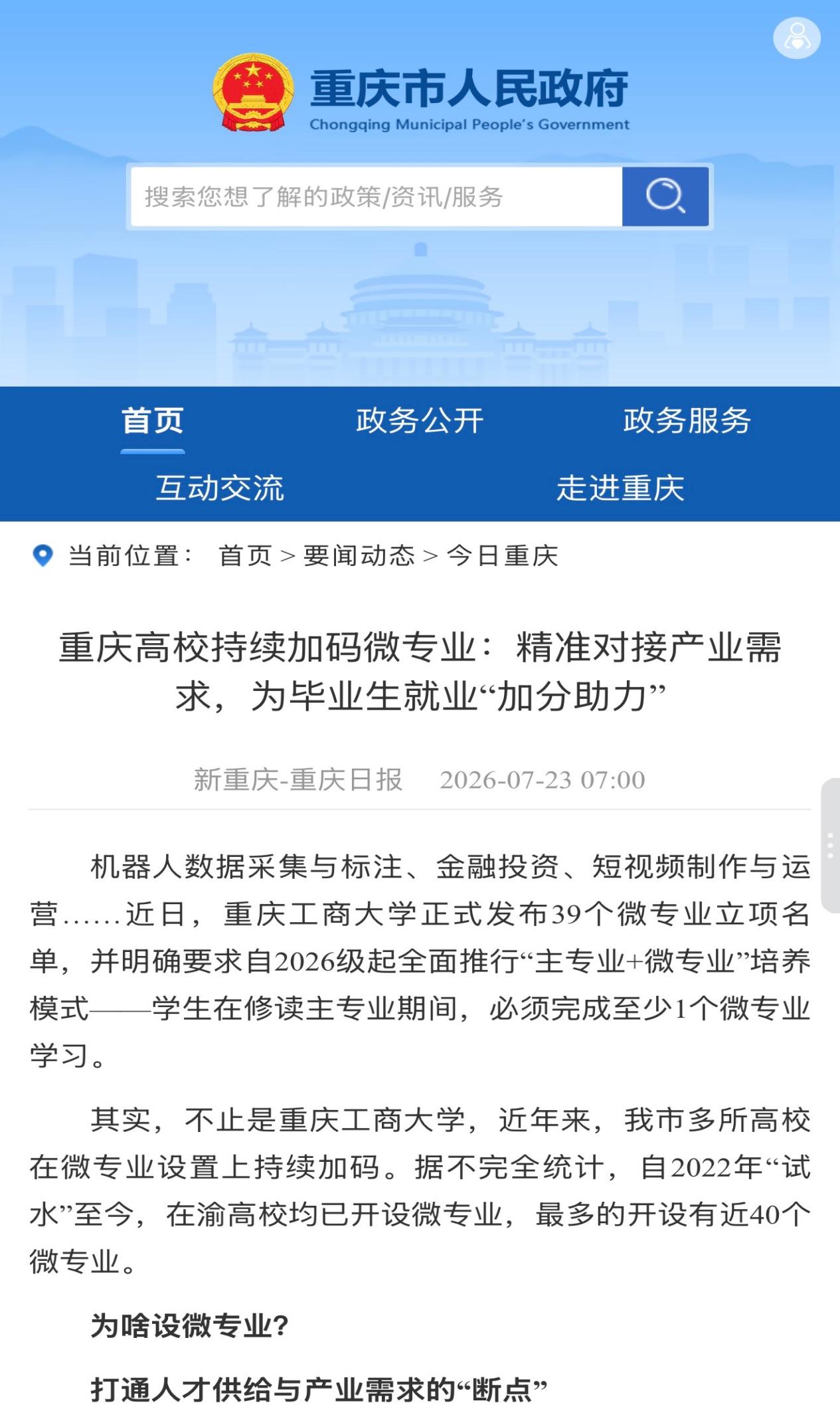
Task: Go to 政务服务
Action: click(687, 421)
